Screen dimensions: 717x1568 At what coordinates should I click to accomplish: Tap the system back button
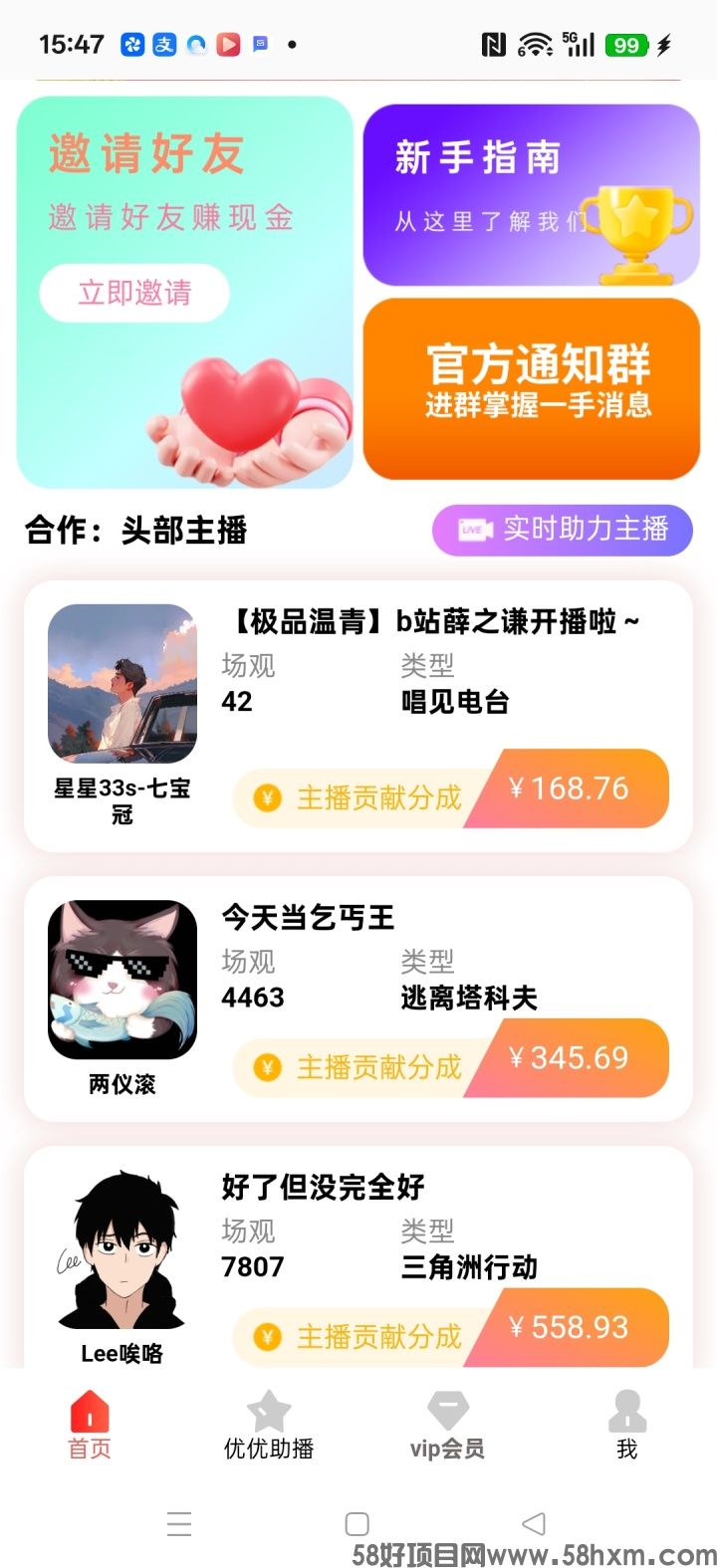tap(534, 1523)
